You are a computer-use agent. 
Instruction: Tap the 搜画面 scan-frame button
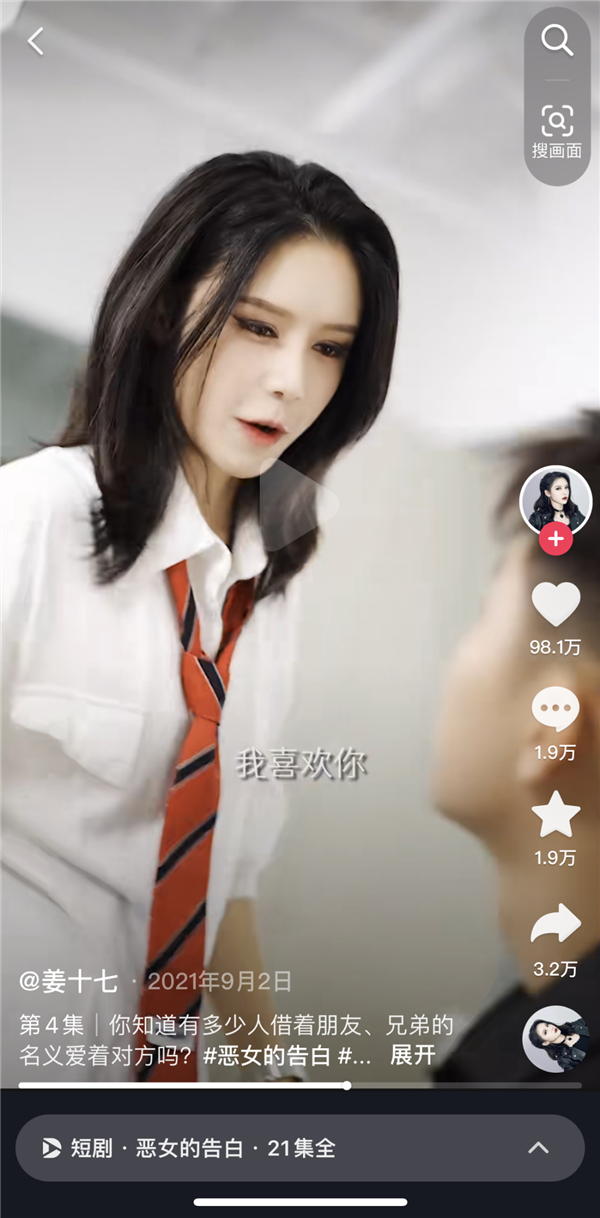(x=557, y=132)
